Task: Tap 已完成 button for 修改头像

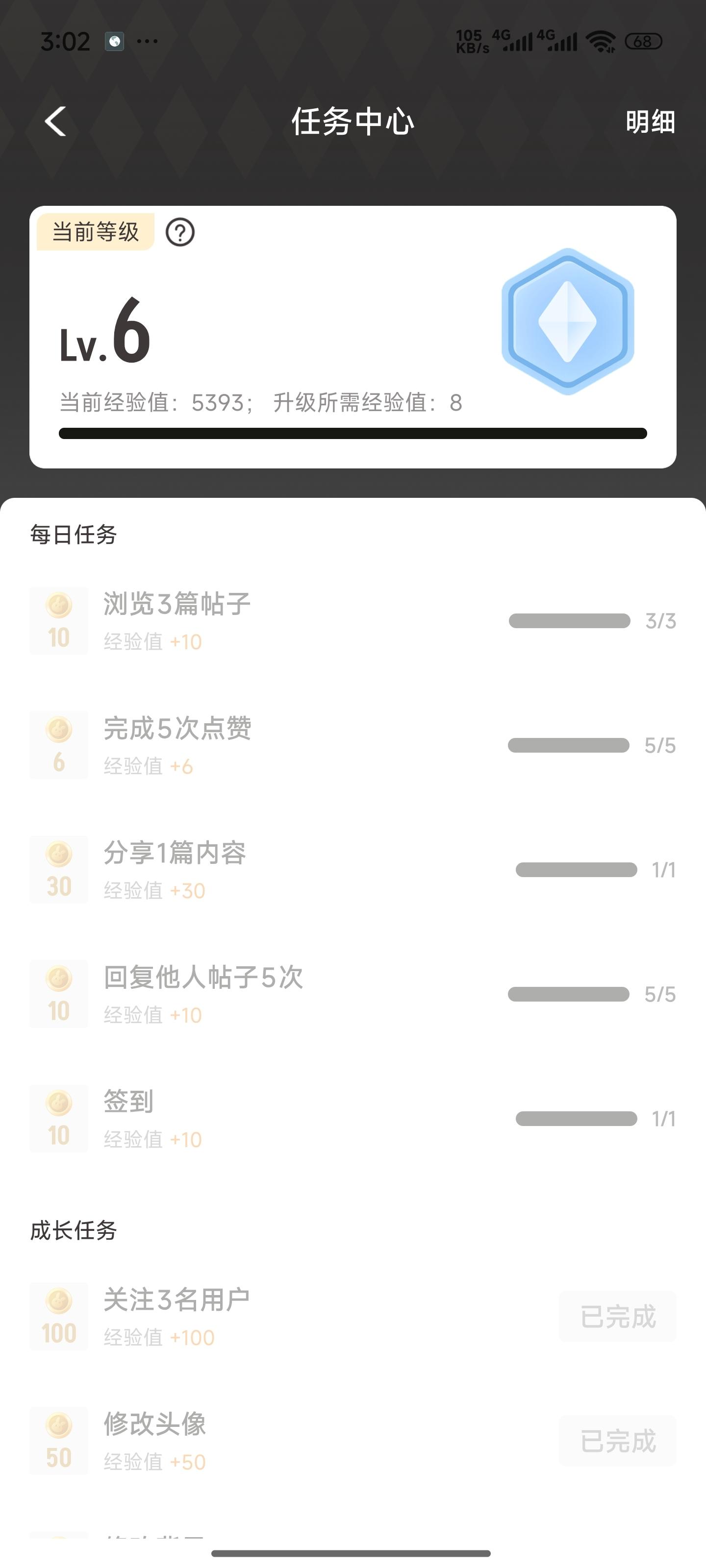Action: (x=617, y=1441)
